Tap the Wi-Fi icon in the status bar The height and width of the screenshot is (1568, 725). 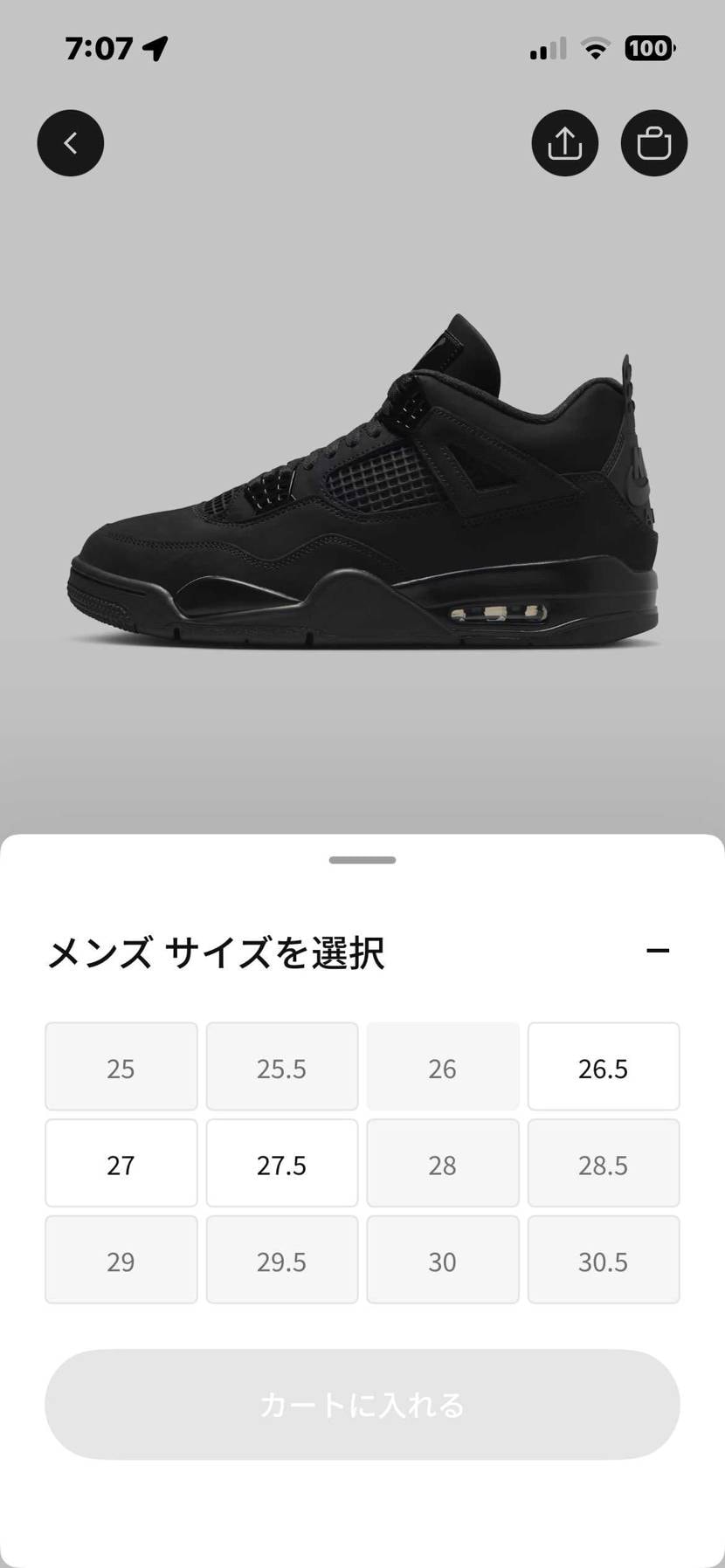pos(595,49)
